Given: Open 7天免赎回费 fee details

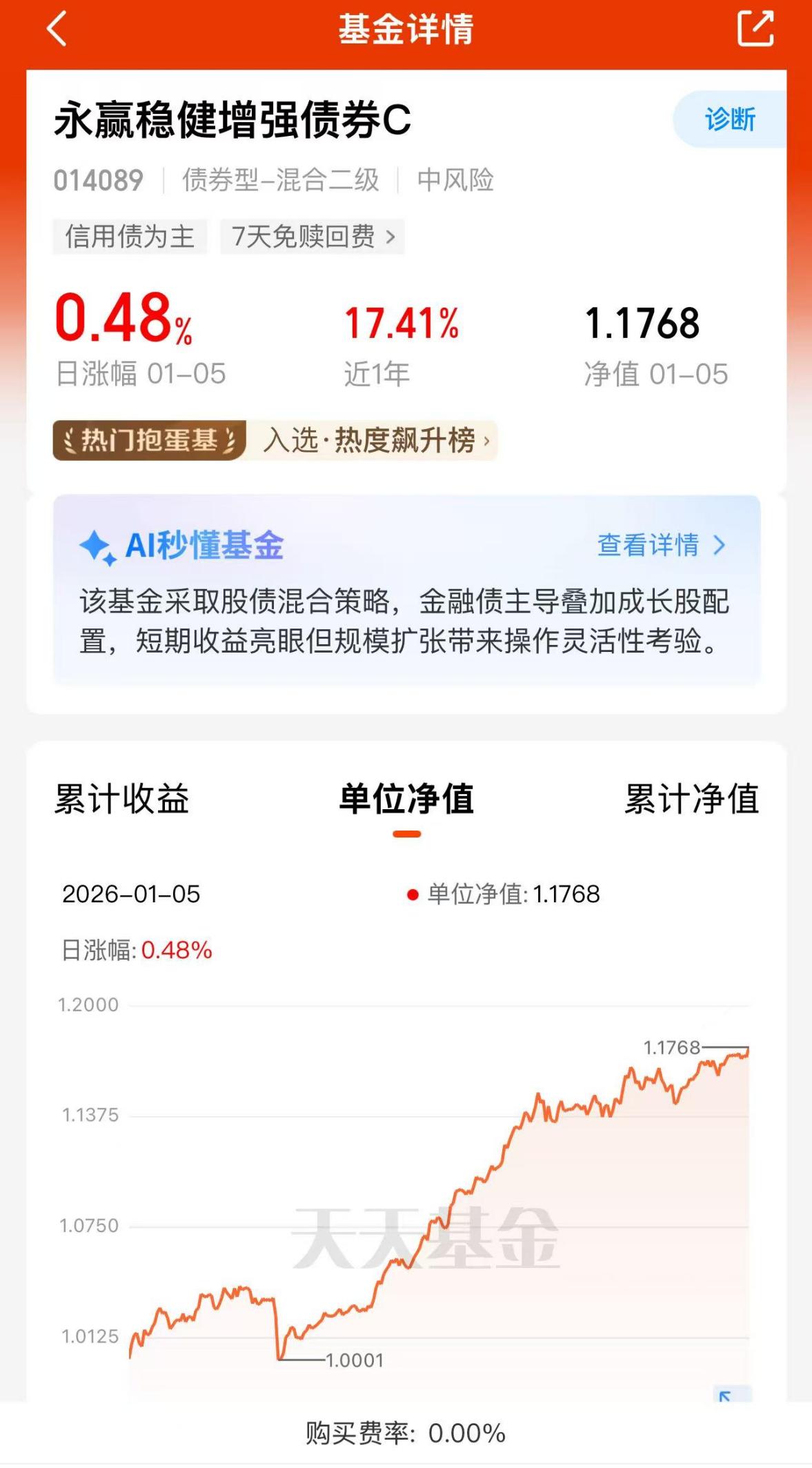Looking at the screenshot, I should (x=313, y=237).
